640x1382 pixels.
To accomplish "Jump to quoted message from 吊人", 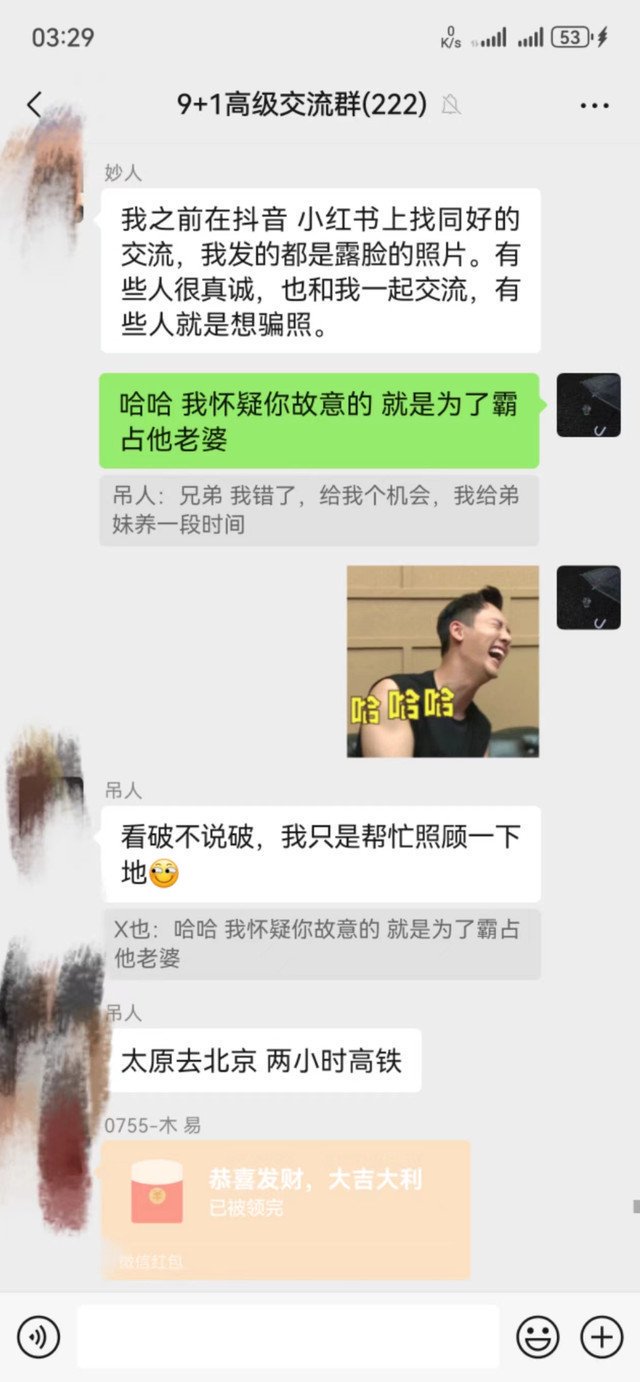I will (318, 510).
